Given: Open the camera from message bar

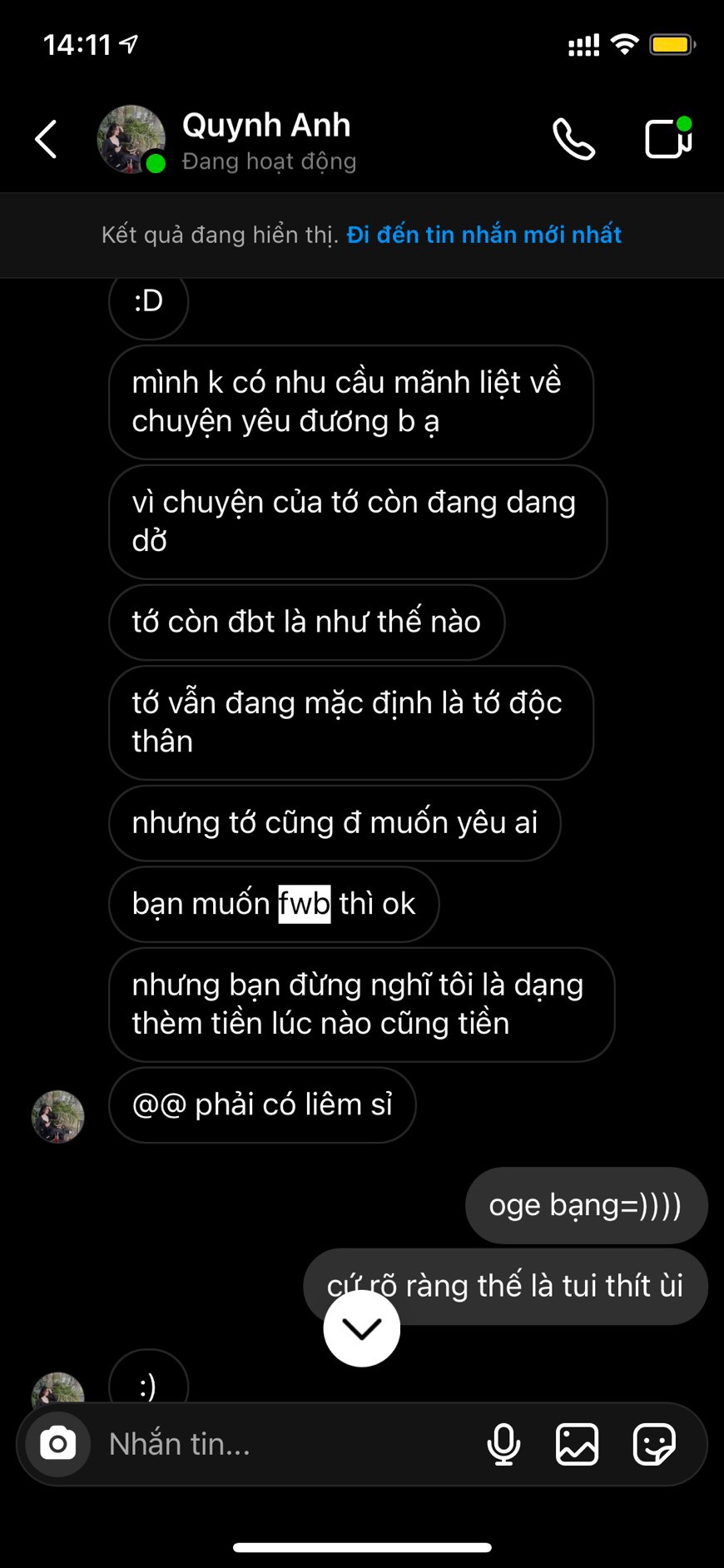Looking at the screenshot, I should 57,1444.
